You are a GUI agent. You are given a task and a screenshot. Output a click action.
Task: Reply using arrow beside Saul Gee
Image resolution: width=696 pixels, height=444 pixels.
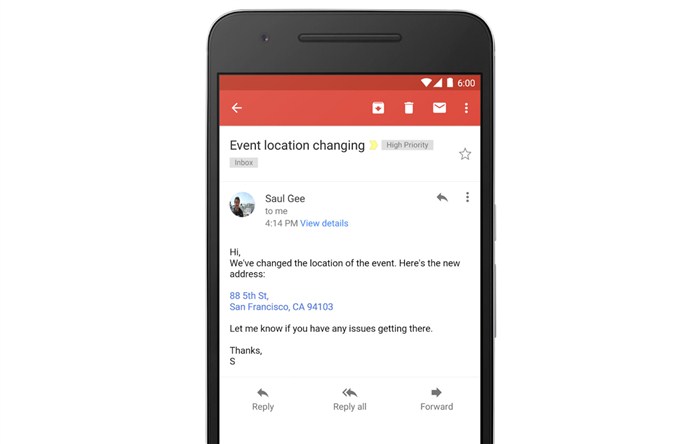[x=441, y=198]
